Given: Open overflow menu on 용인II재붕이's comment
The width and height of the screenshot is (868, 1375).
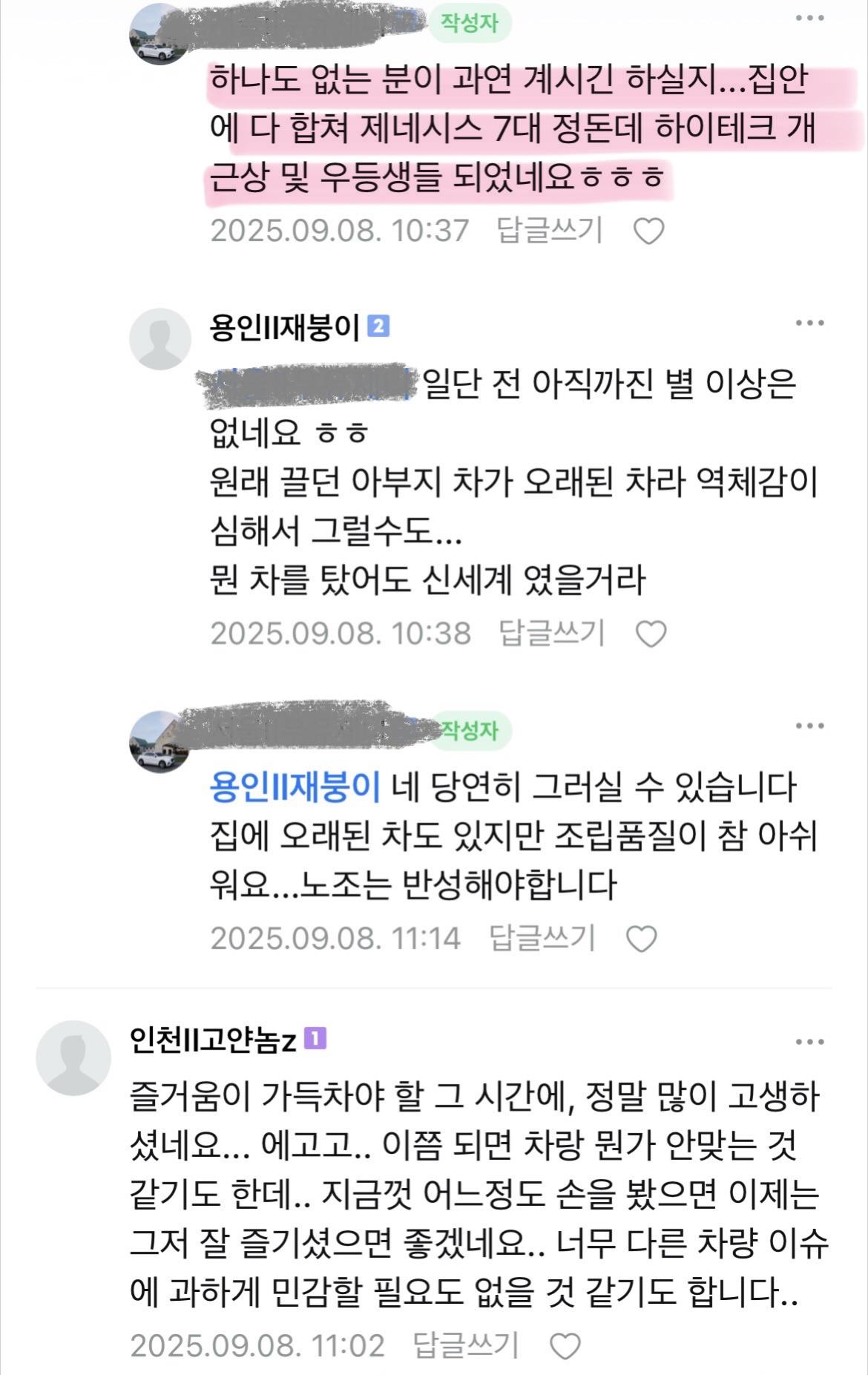Looking at the screenshot, I should point(809,324).
